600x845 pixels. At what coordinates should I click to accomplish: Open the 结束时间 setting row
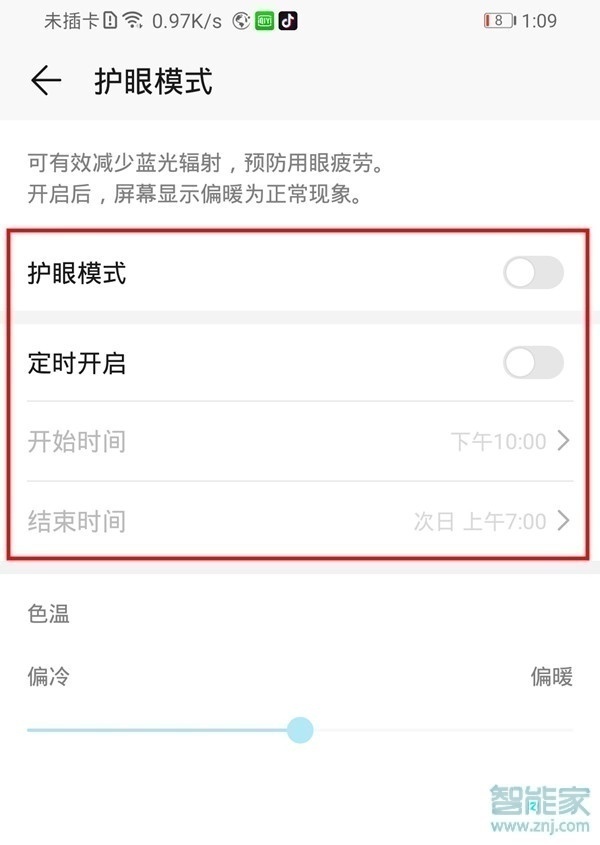point(298,521)
